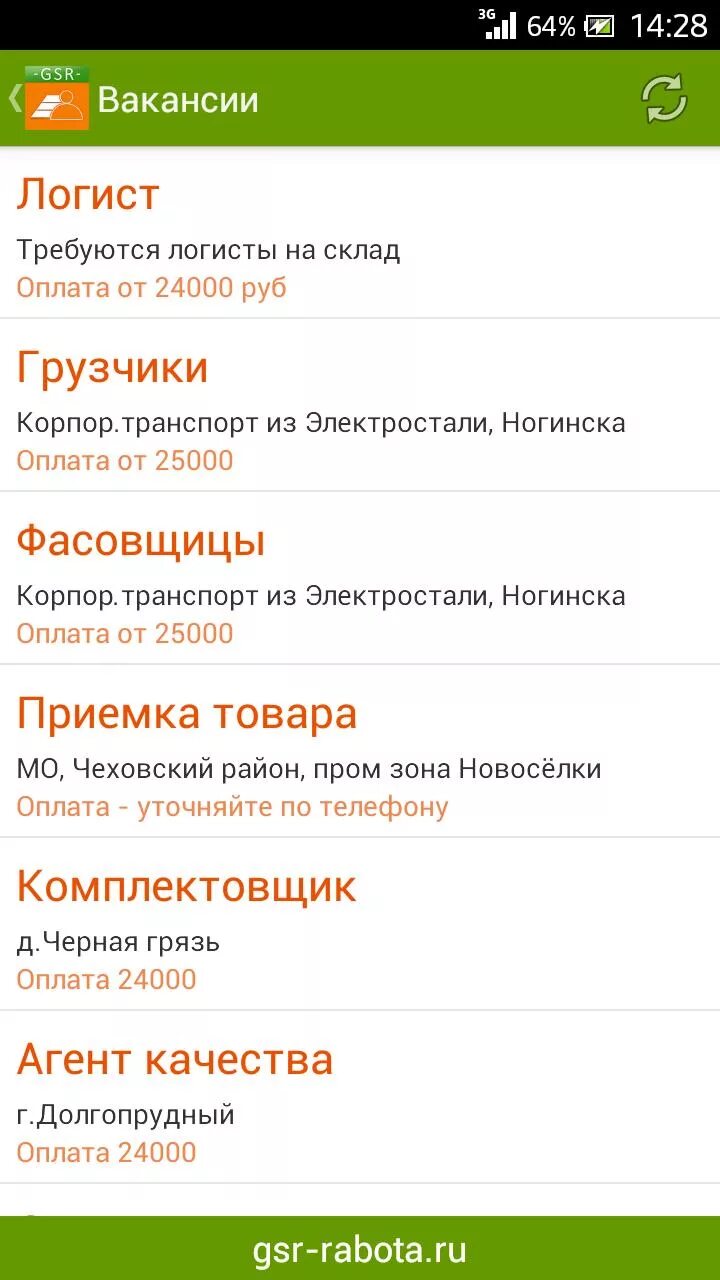This screenshot has height=1280, width=720.
Task: Refresh the vacancies list
Action: [664, 99]
